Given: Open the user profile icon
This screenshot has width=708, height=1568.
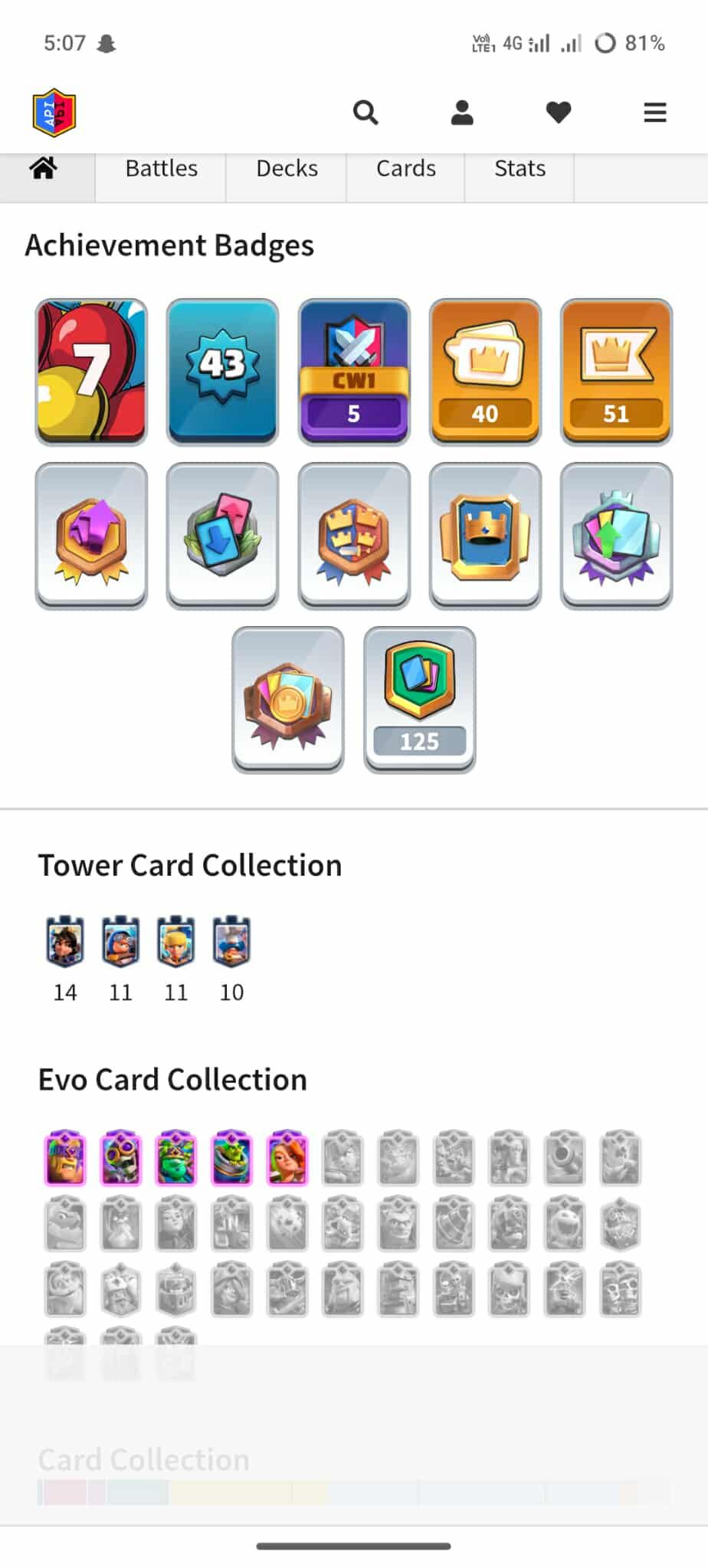Looking at the screenshot, I should coord(462,113).
